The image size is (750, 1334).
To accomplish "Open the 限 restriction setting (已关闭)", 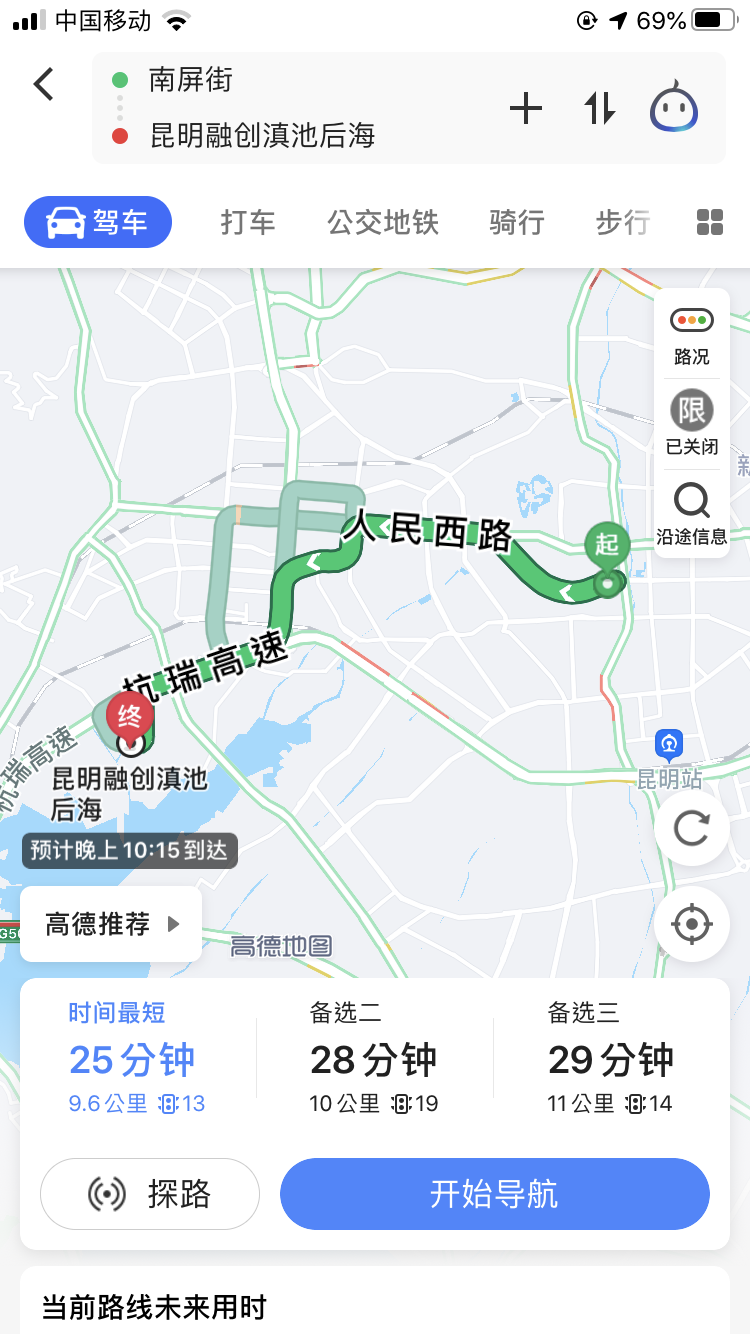I will tap(691, 422).
